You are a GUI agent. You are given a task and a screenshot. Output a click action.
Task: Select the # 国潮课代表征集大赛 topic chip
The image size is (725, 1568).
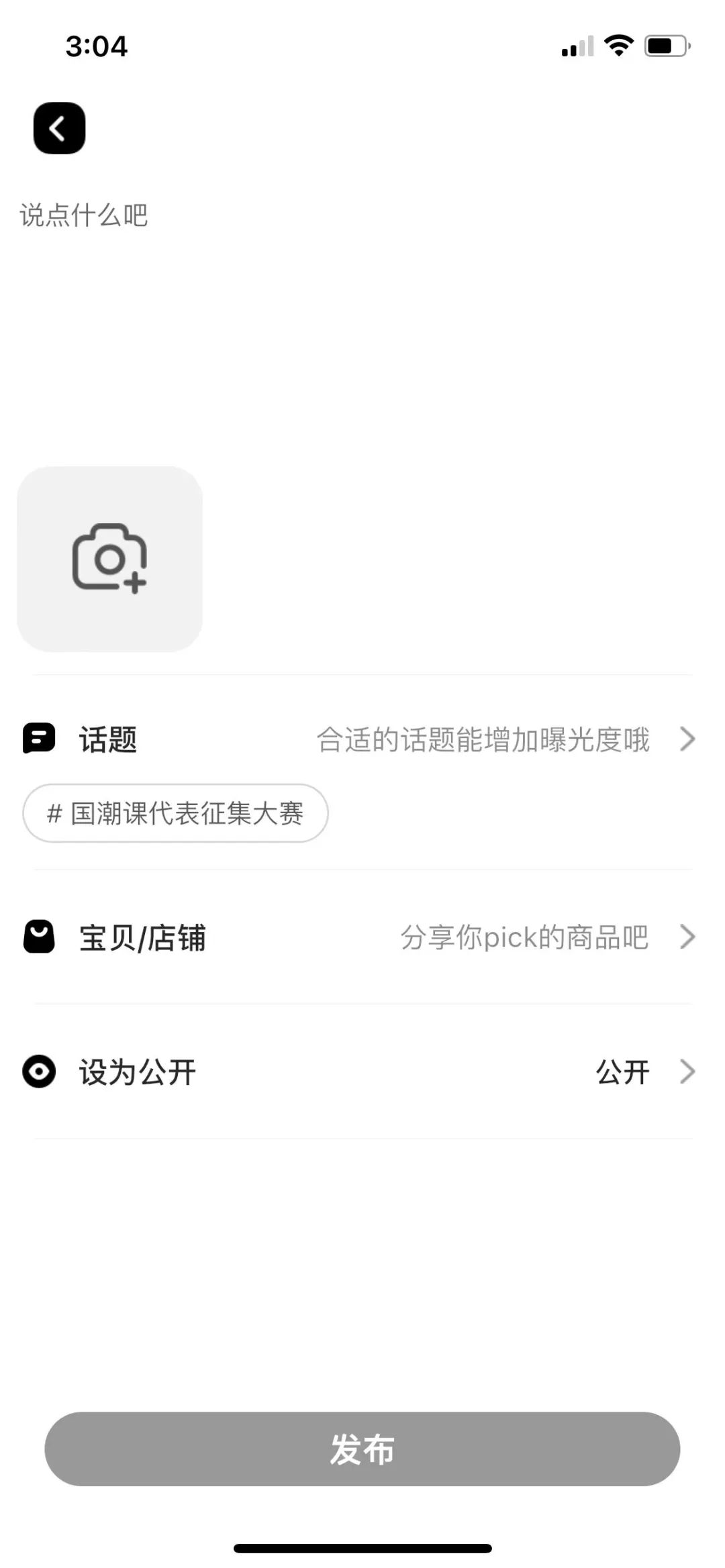(x=175, y=813)
